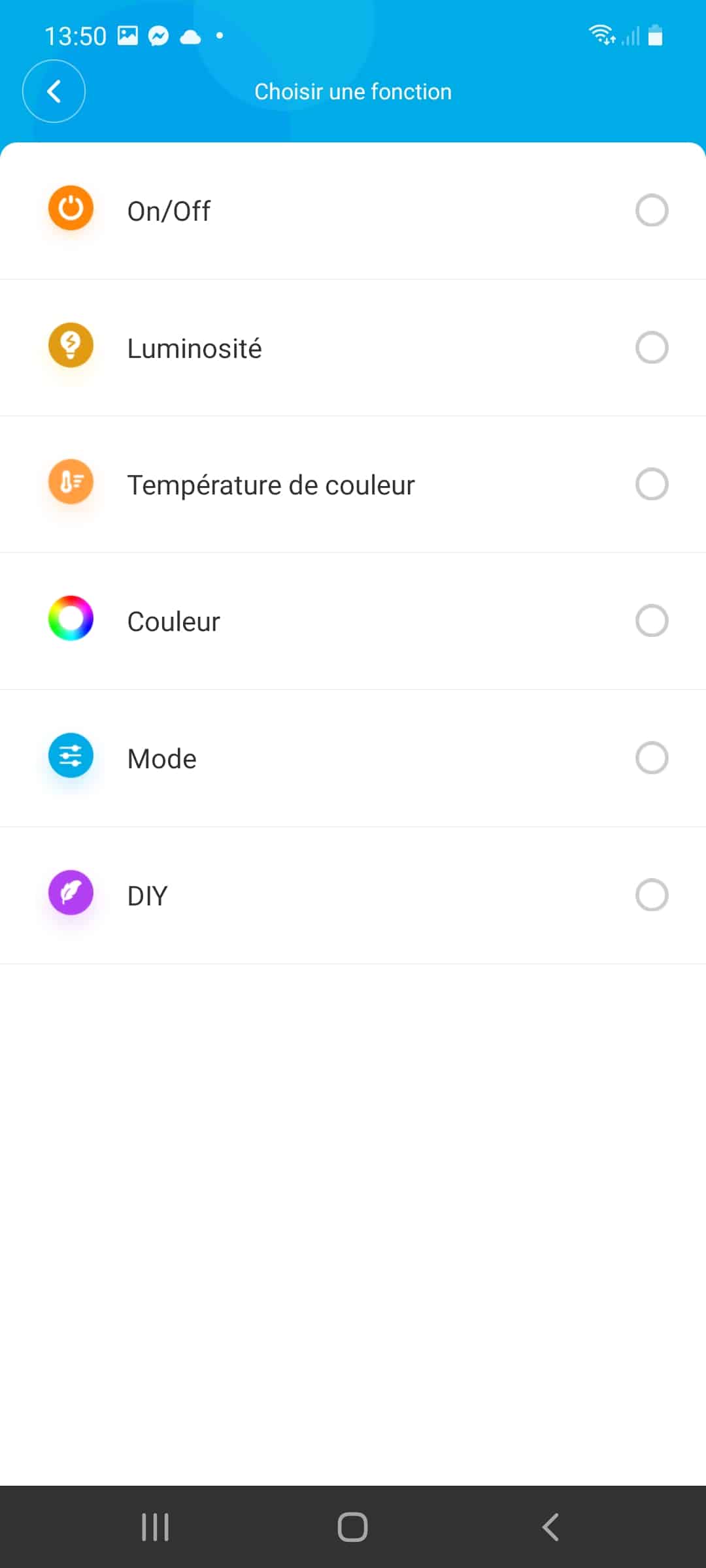Open recent apps from navigation bar

pos(155,1527)
